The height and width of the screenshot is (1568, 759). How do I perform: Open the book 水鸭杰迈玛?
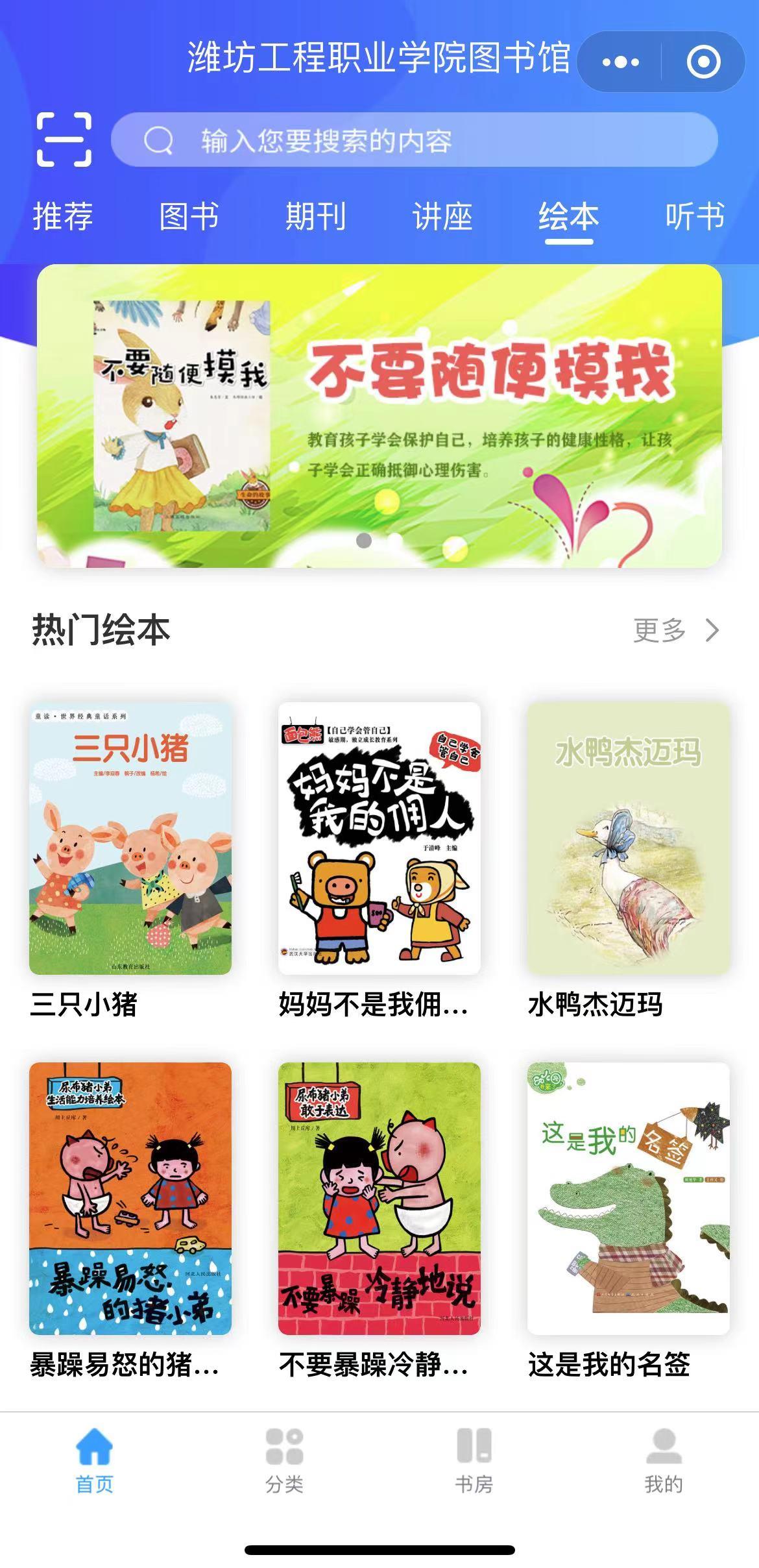click(x=628, y=839)
